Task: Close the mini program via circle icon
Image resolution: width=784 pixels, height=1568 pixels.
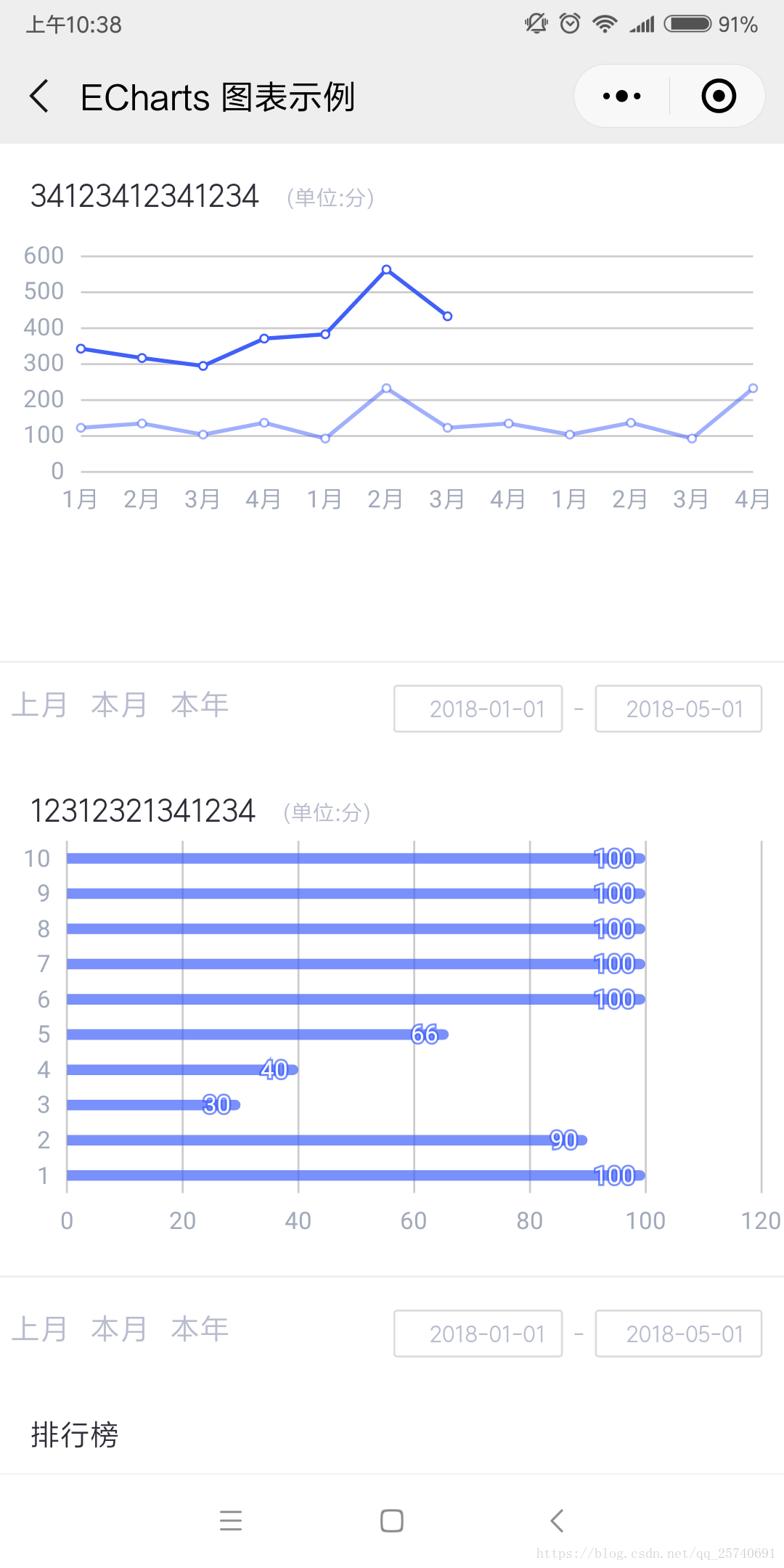Action: [719, 96]
